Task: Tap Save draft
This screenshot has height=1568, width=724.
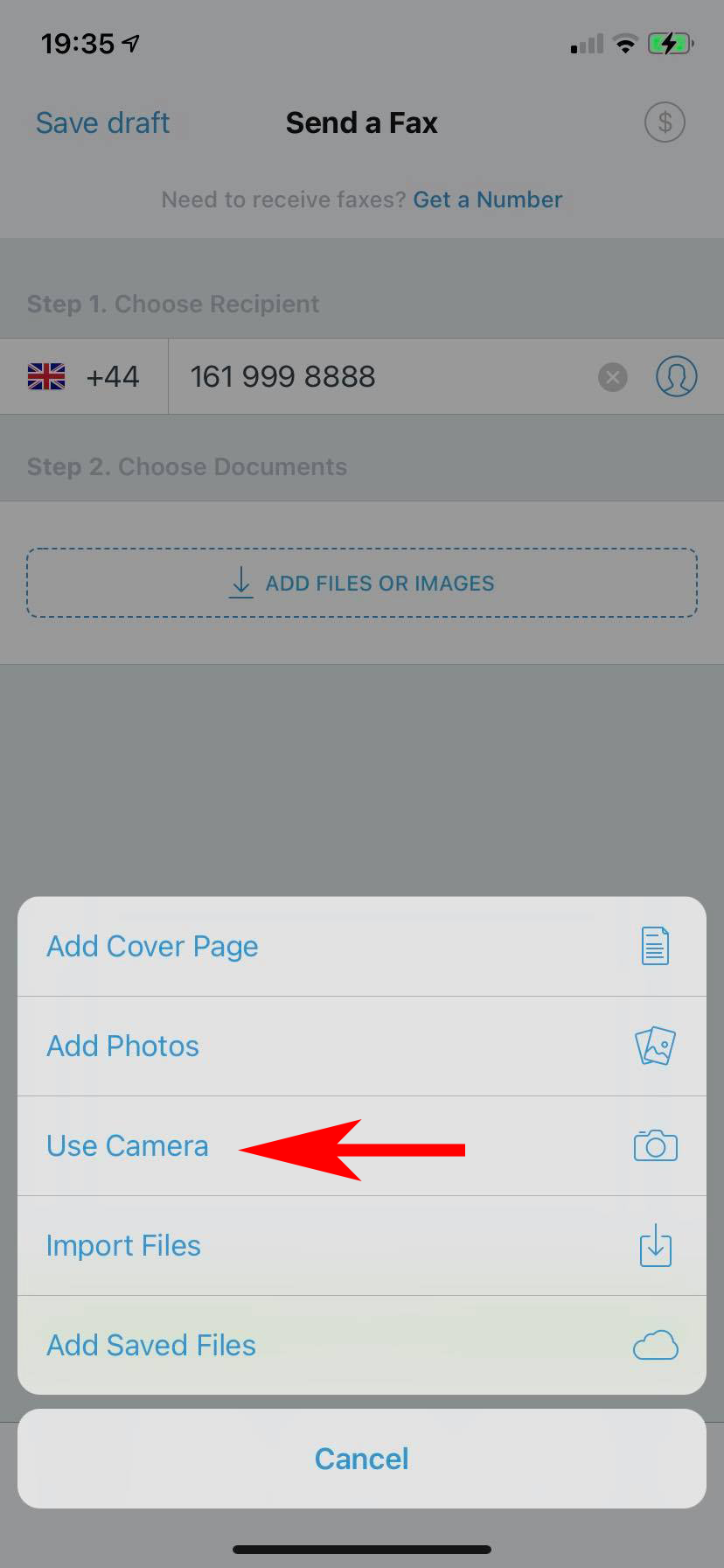Action: pos(102,123)
